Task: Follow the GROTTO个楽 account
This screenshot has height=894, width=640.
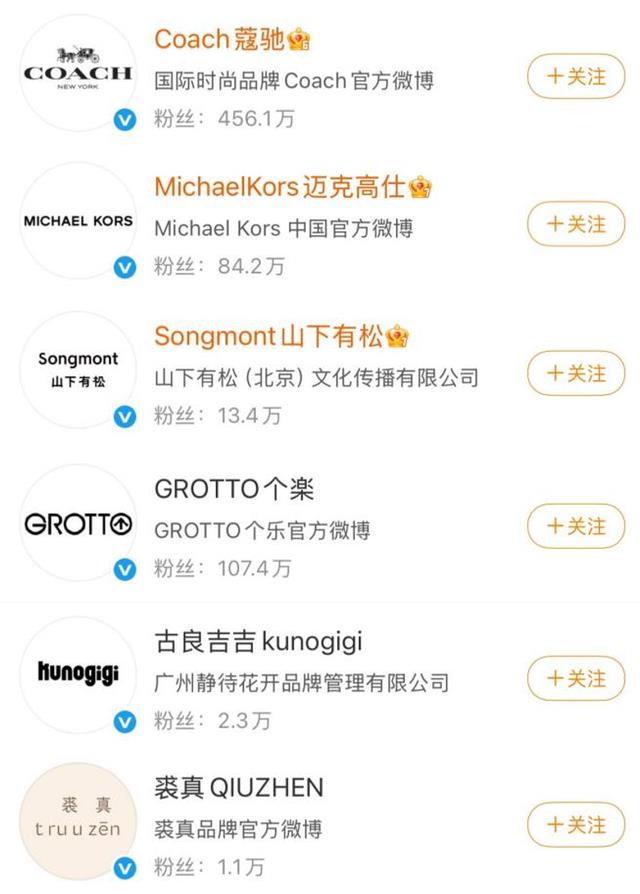Action: click(x=575, y=526)
